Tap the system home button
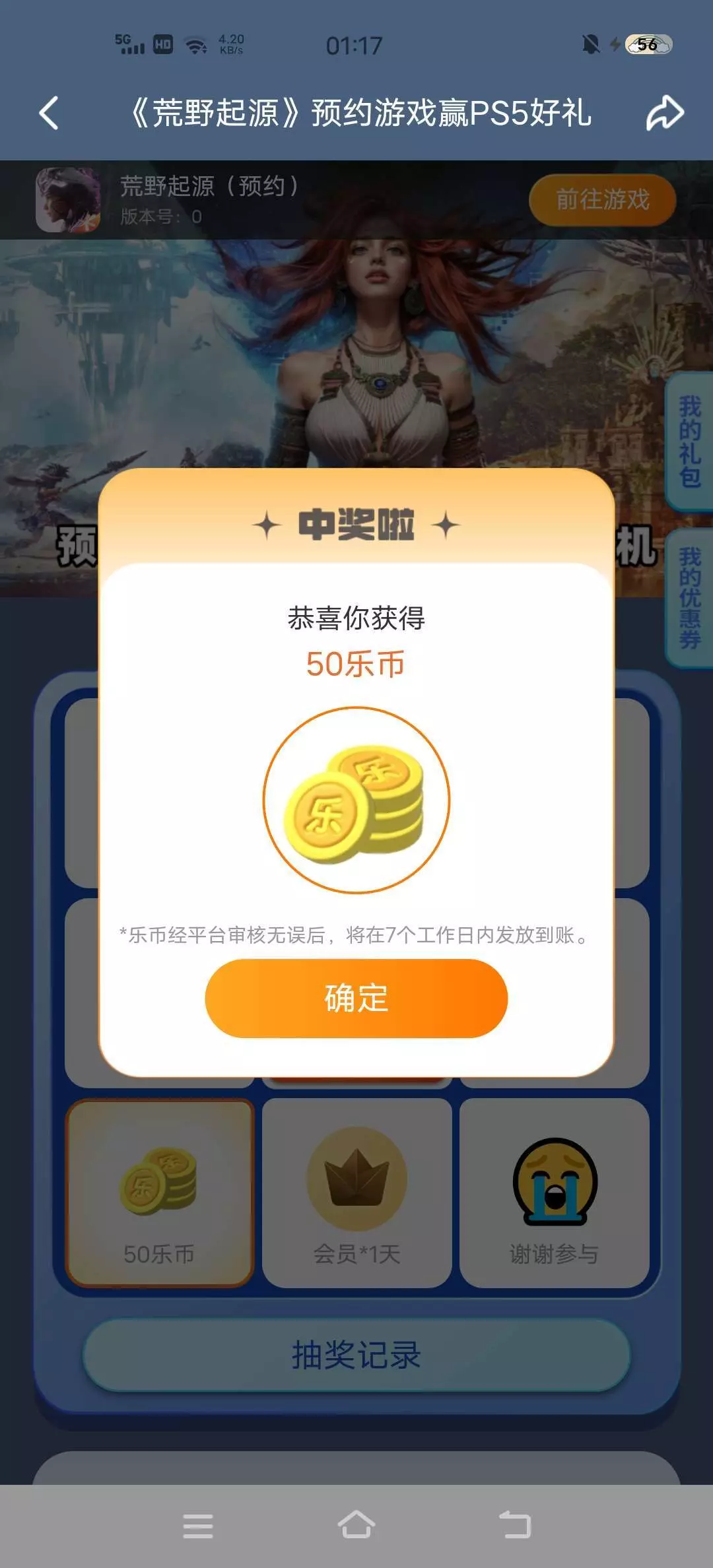Screen dimensions: 713x1568 click(356, 1525)
